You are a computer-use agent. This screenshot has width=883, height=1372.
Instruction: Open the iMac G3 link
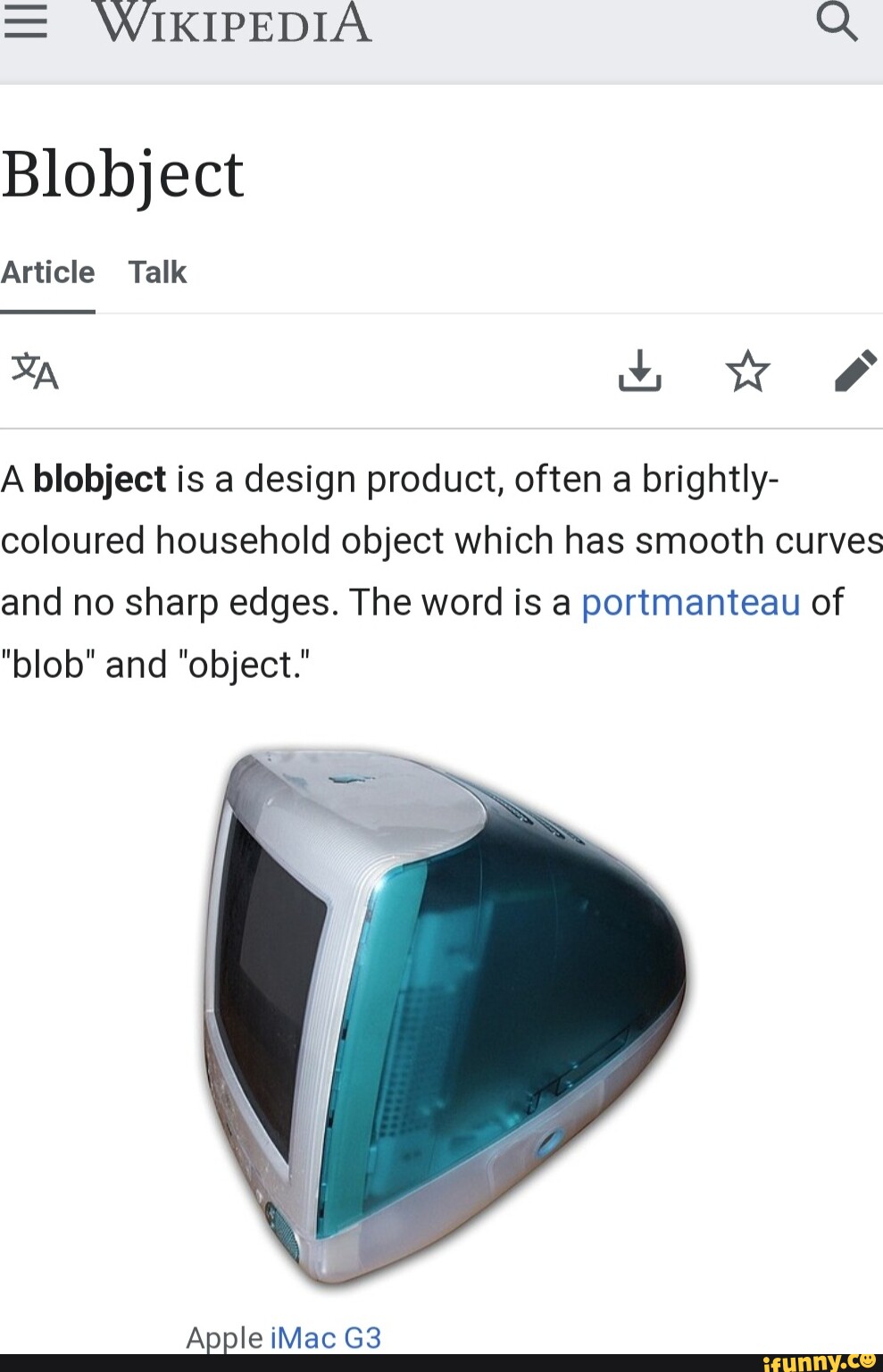(325, 1337)
